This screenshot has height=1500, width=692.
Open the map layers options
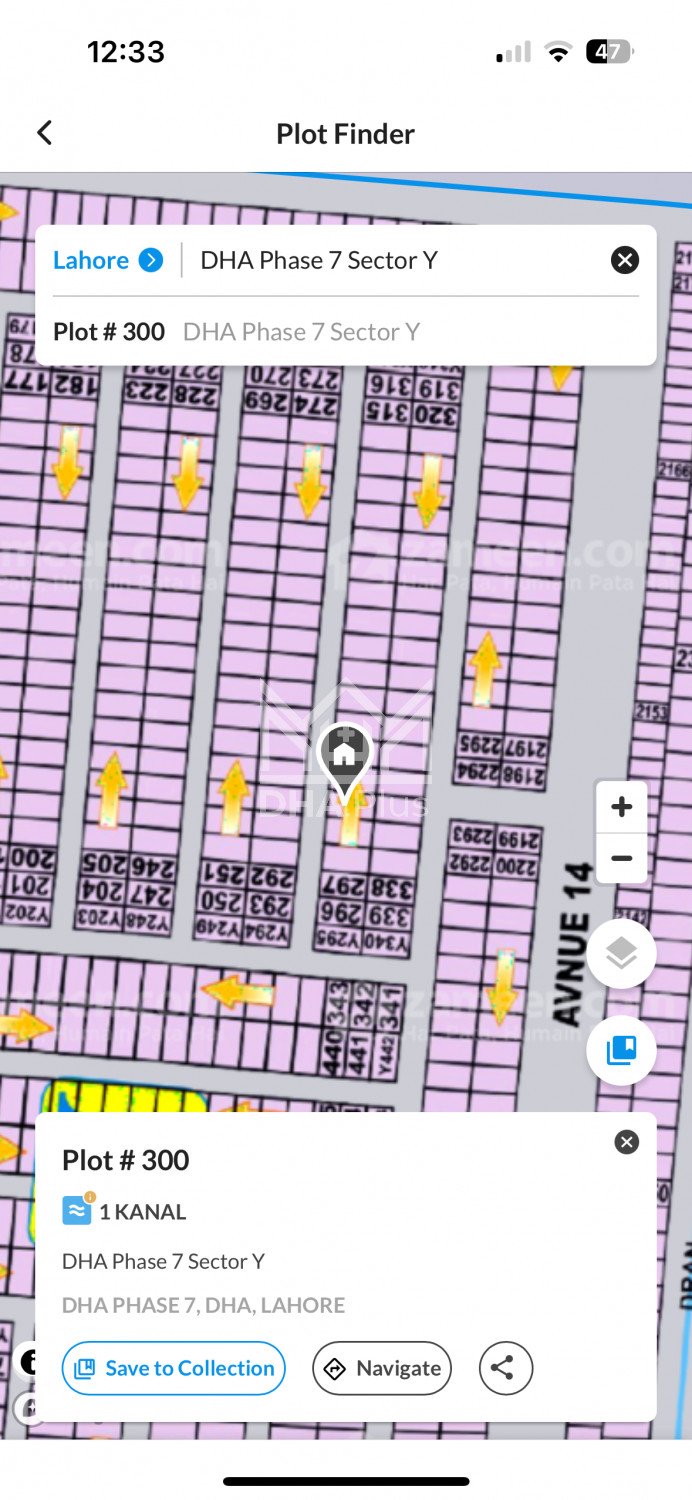(x=622, y=954)
